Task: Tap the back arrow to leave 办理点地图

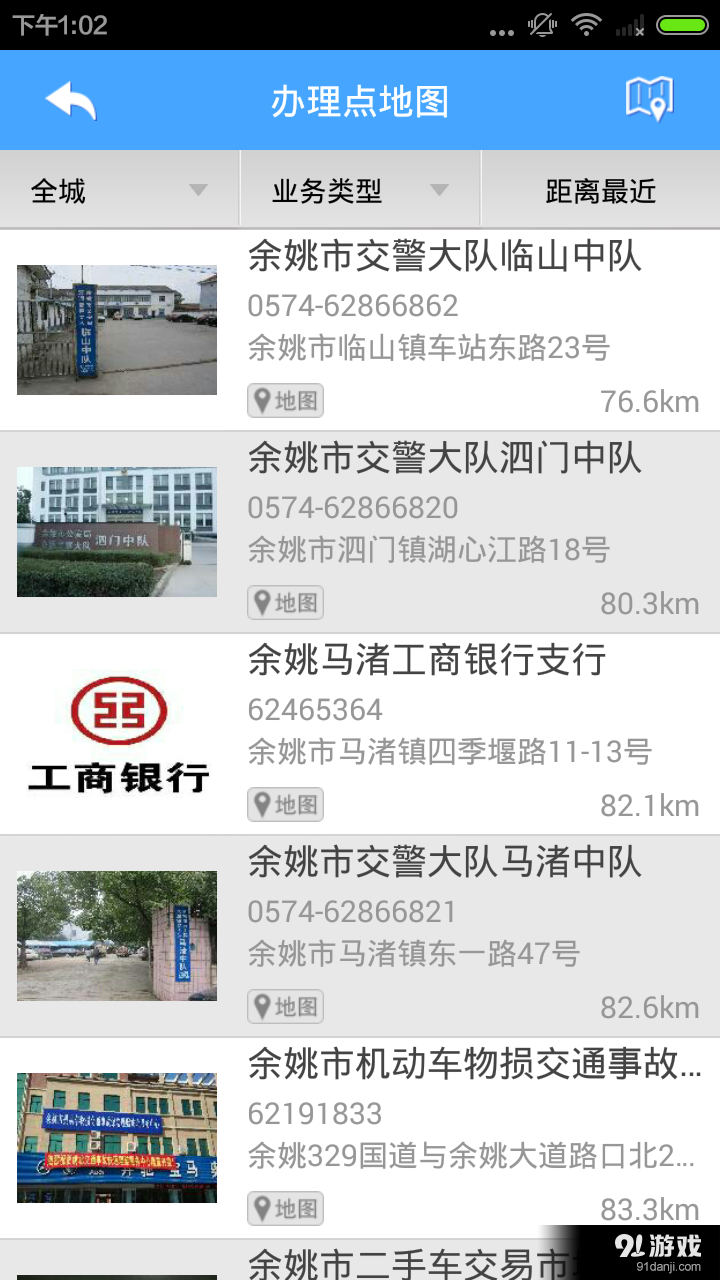Action: 68,99
